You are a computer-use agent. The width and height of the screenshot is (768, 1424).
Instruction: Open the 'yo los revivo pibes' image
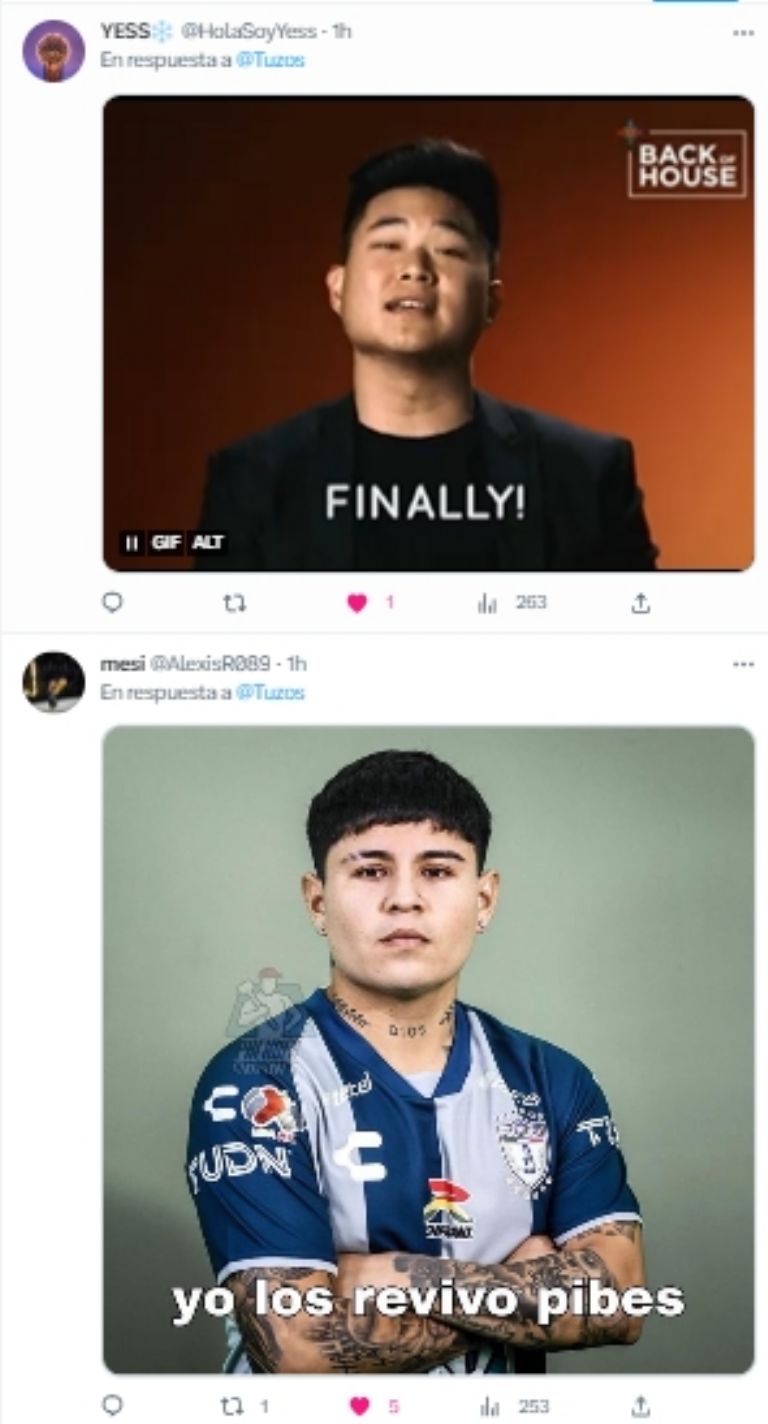click(x=428, y=1050)
